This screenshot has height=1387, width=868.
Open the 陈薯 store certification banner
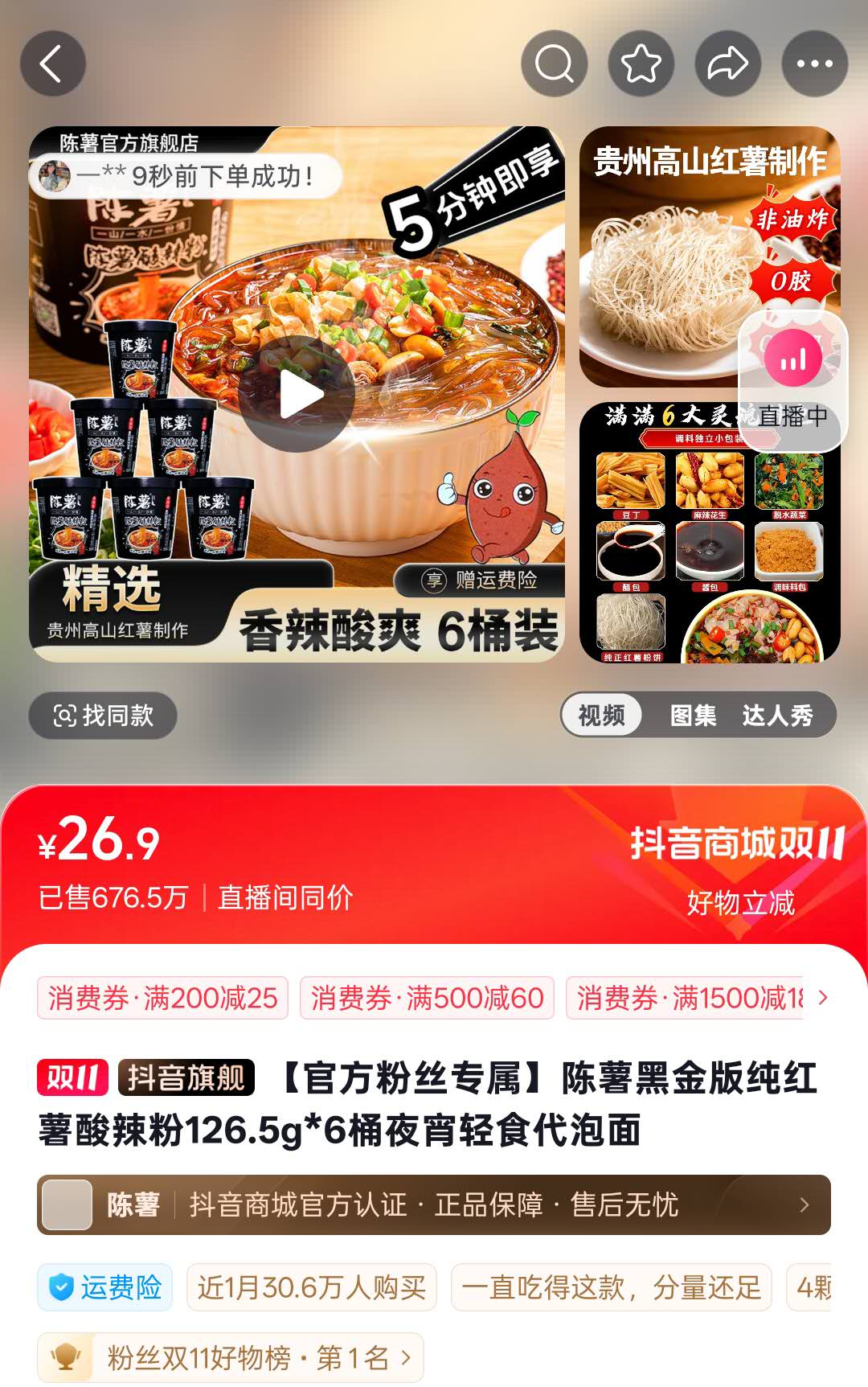click(434, 1204)
